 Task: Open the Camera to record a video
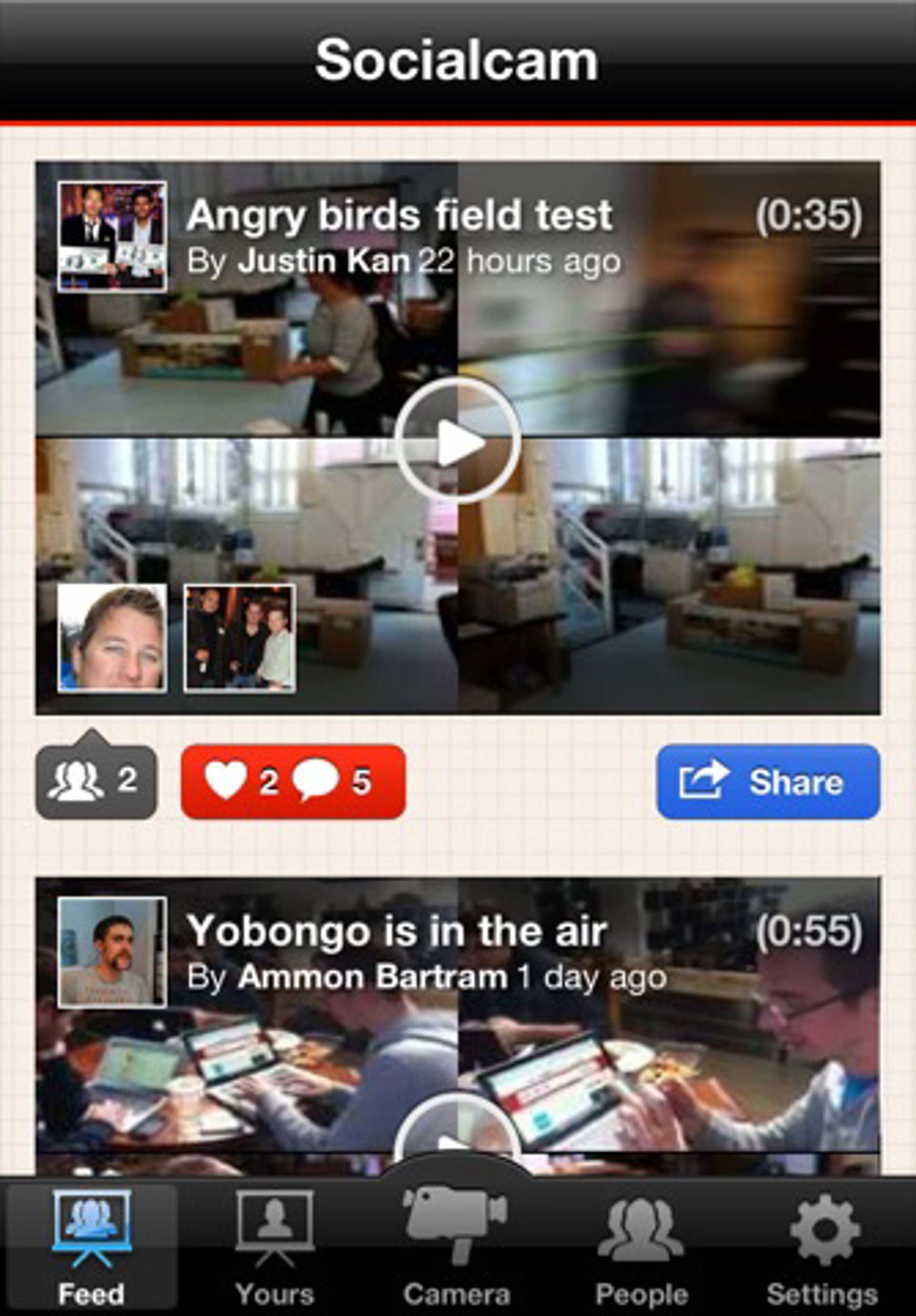pyautogui.click(x=457, y=1241)
